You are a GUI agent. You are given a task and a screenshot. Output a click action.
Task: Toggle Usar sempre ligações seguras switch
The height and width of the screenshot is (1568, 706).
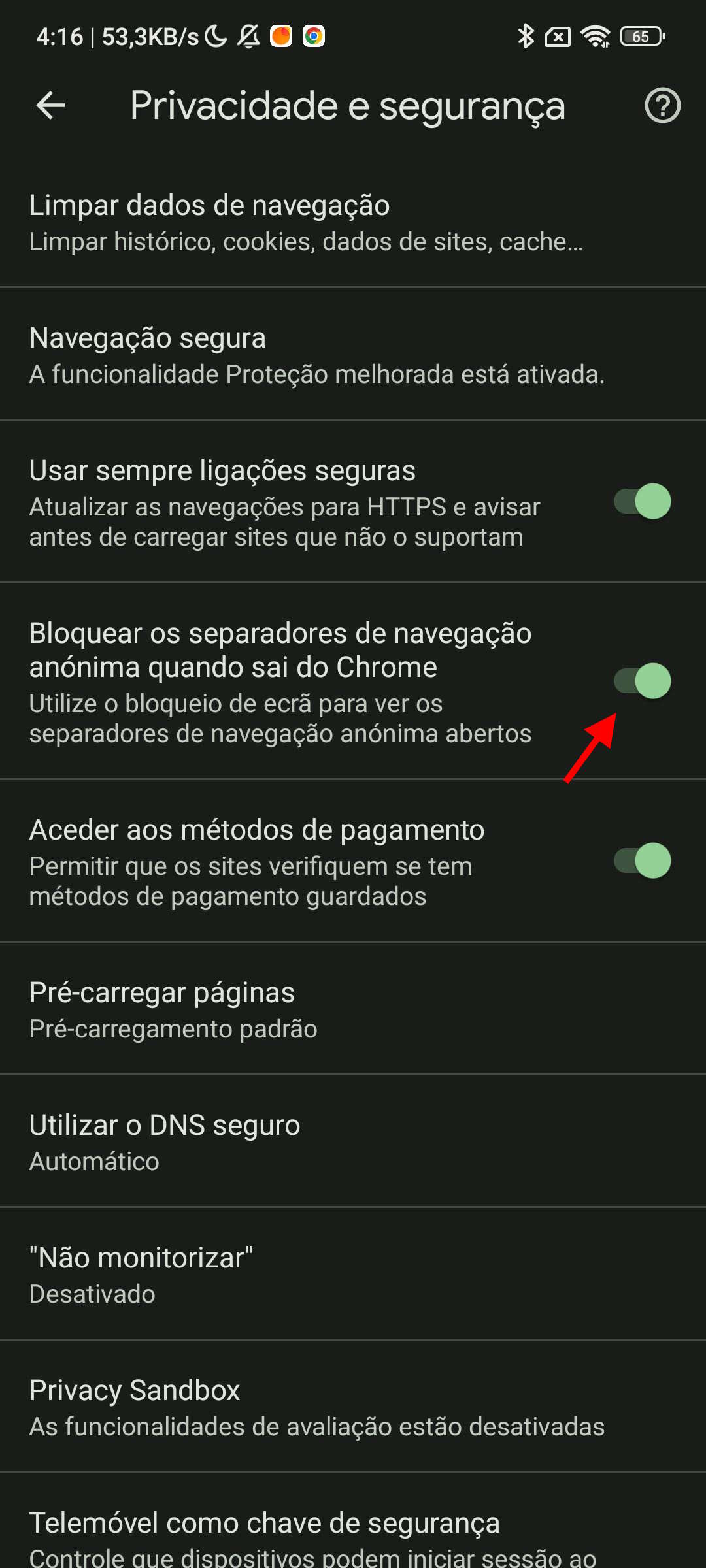[x=643, y=502]
